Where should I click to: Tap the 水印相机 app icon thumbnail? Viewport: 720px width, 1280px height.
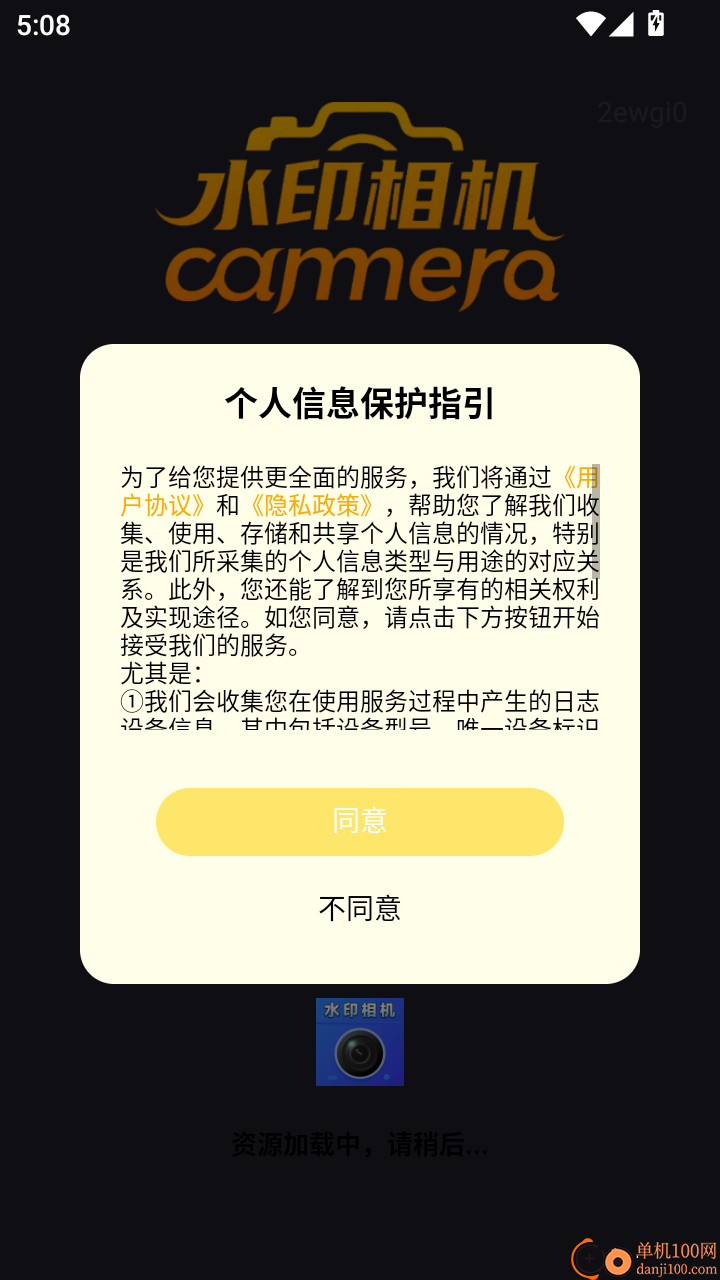click(360, 1041)
